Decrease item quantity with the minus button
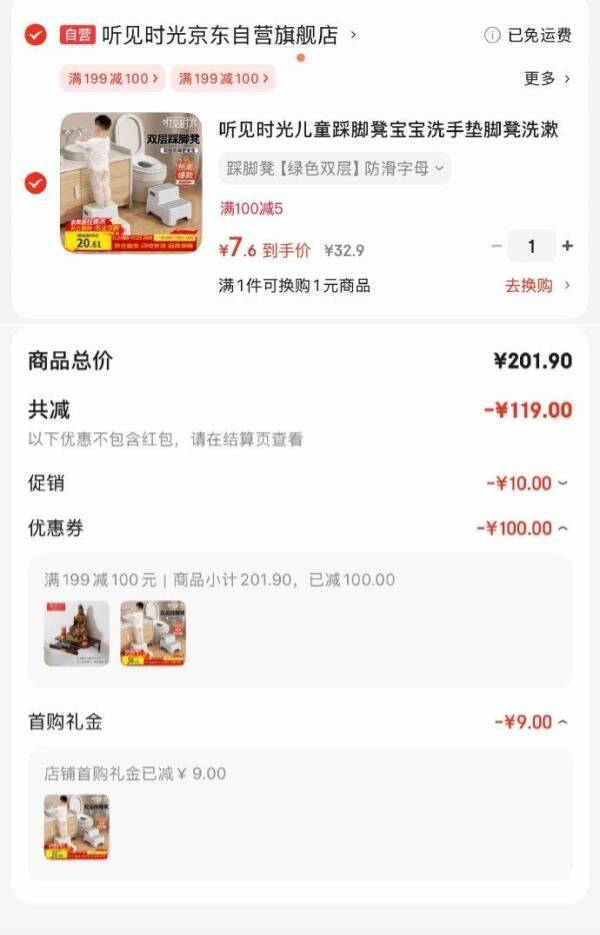 (497, 246)
